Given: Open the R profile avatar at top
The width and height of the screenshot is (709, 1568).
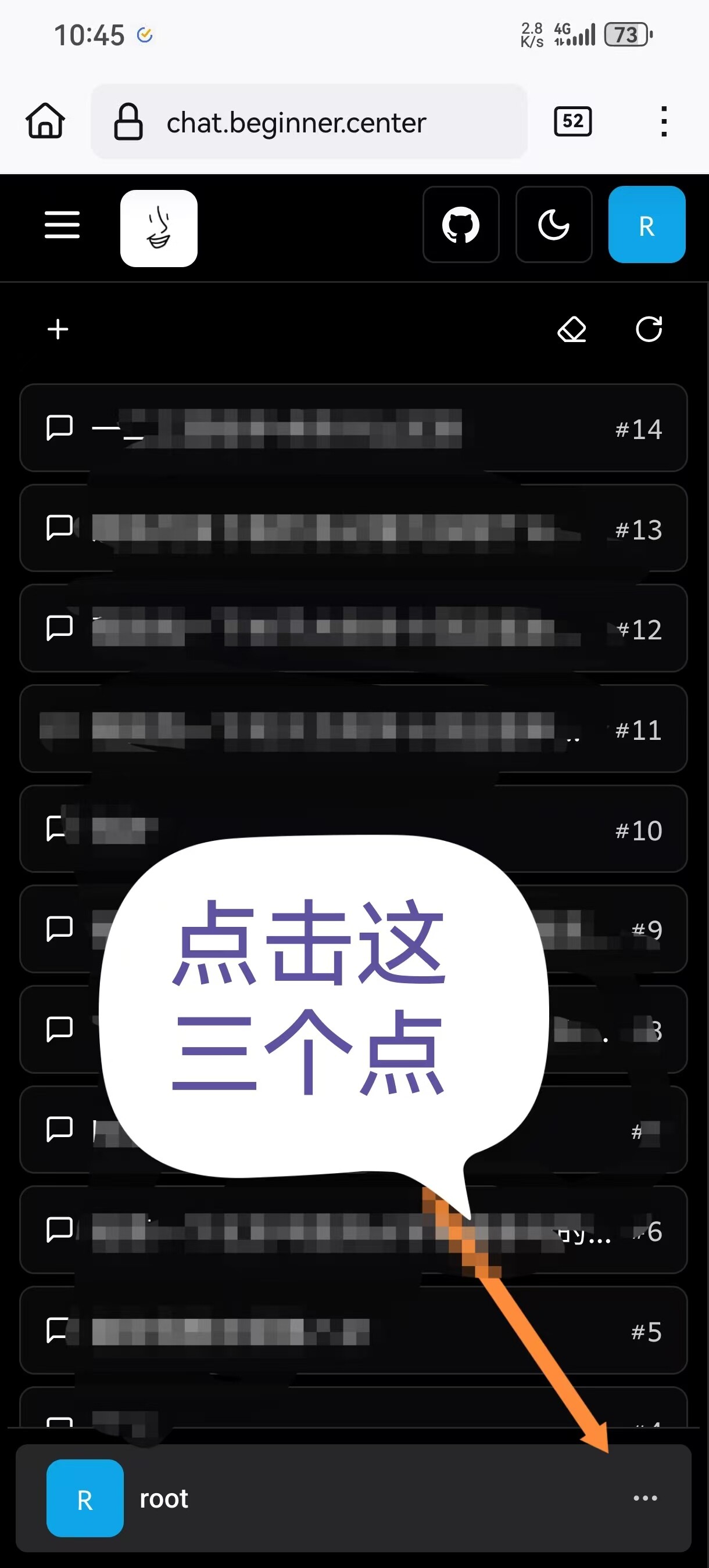Looking at the screenshot, I should (647, 225).
